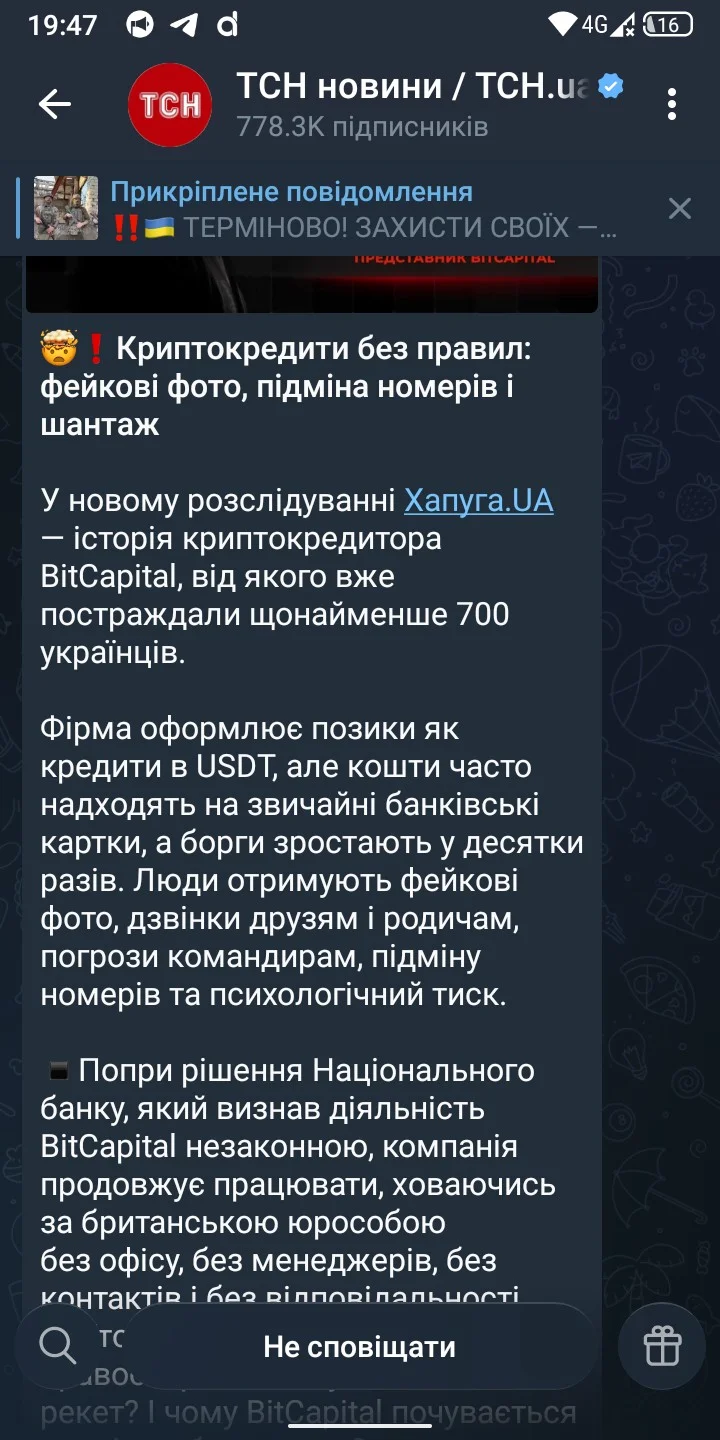
Task: Open the channel overflow menu
Action: [x=672, y=104]
